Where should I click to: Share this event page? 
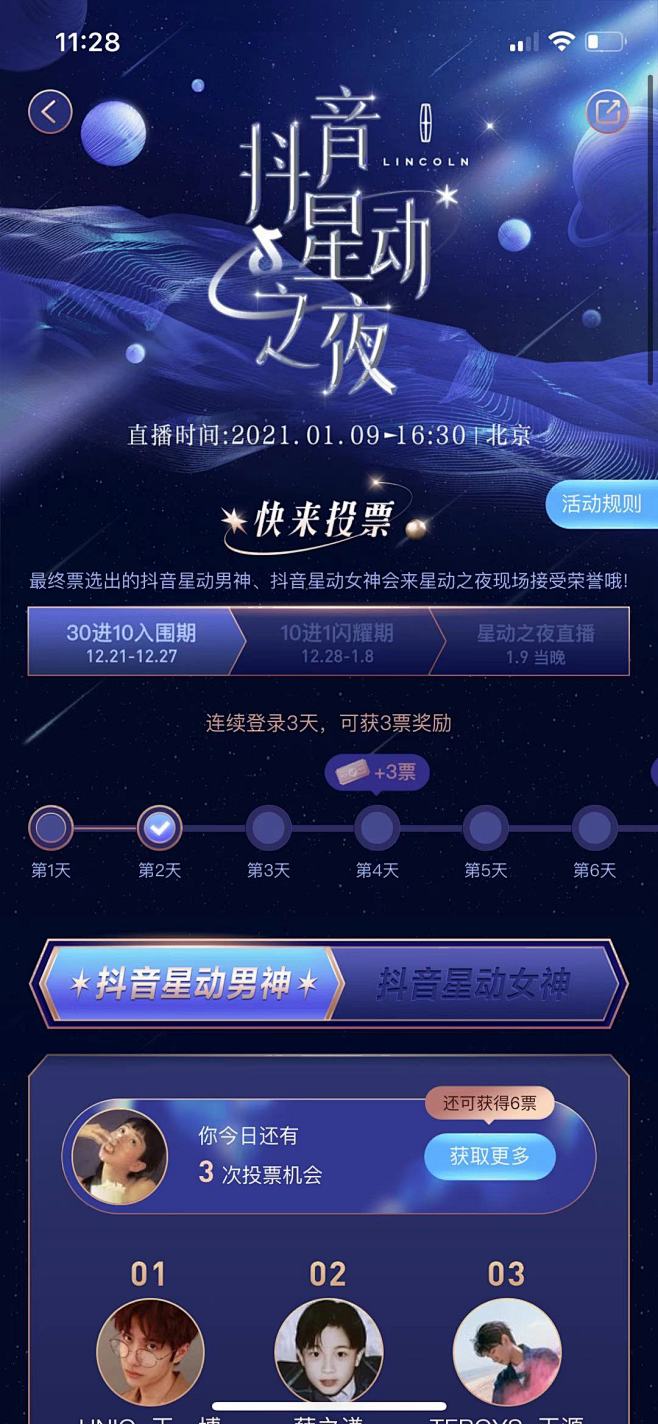(x=607, y=111)
